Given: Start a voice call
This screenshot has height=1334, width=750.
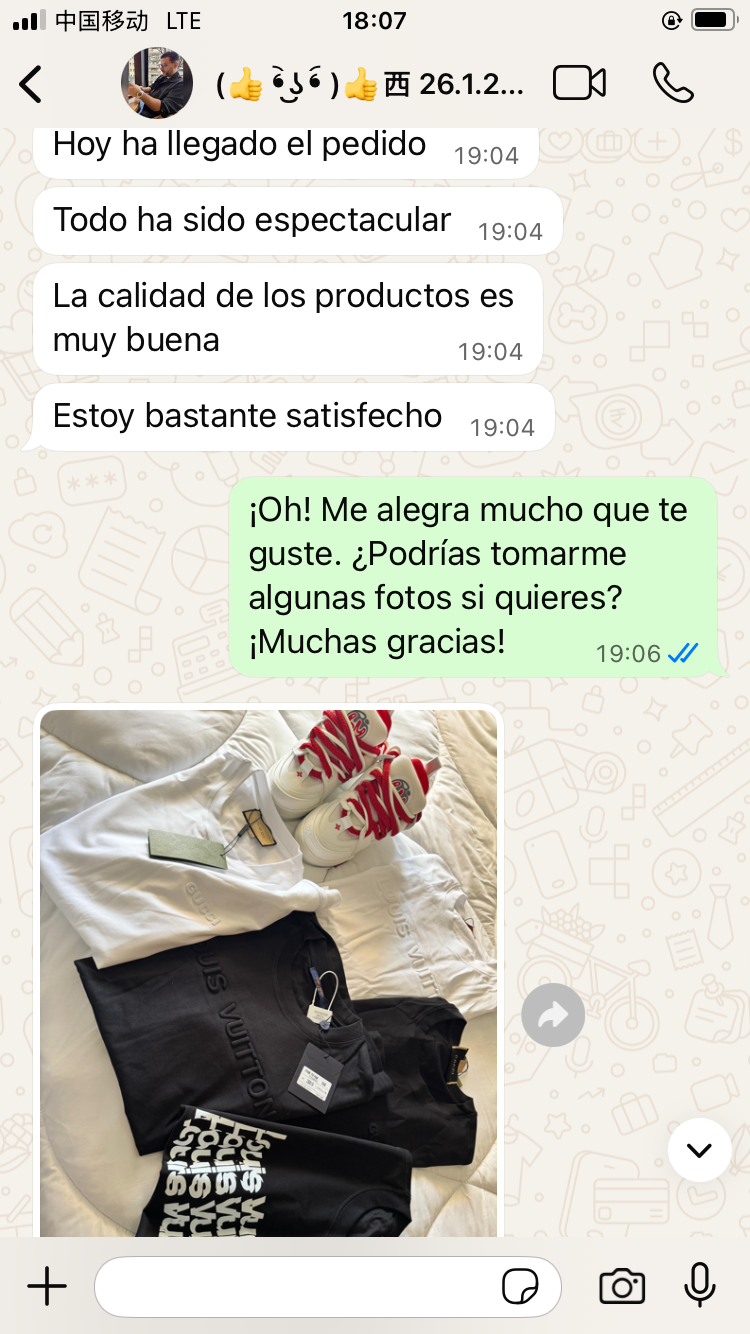Looking at the screenshot, I should tap(673, 84).
